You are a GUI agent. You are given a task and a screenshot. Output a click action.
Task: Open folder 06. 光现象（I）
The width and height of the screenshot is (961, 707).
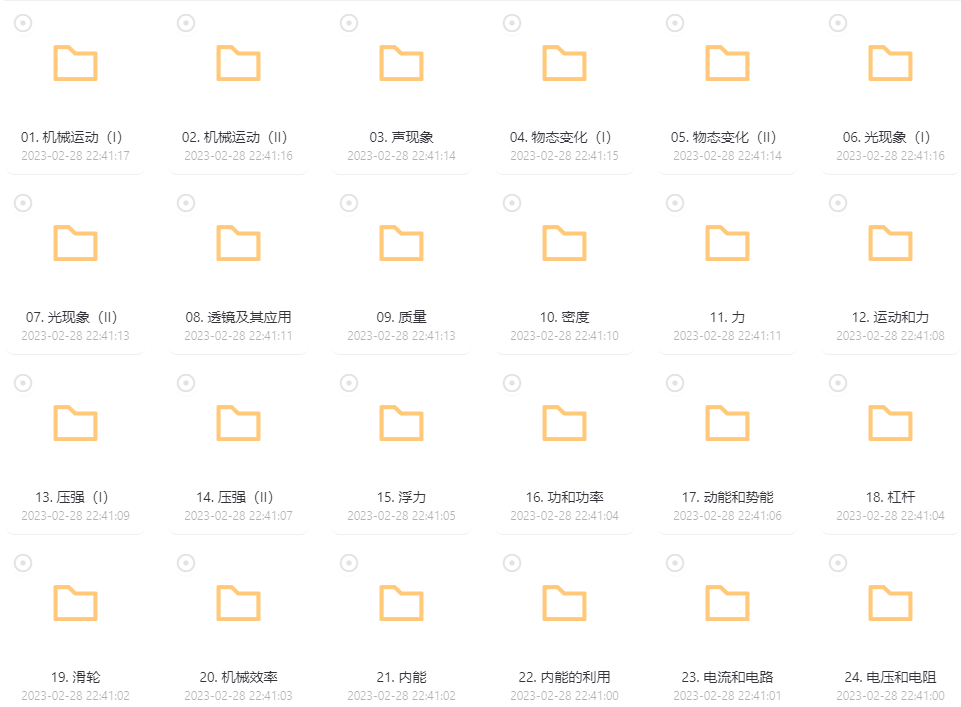[890, 63]
